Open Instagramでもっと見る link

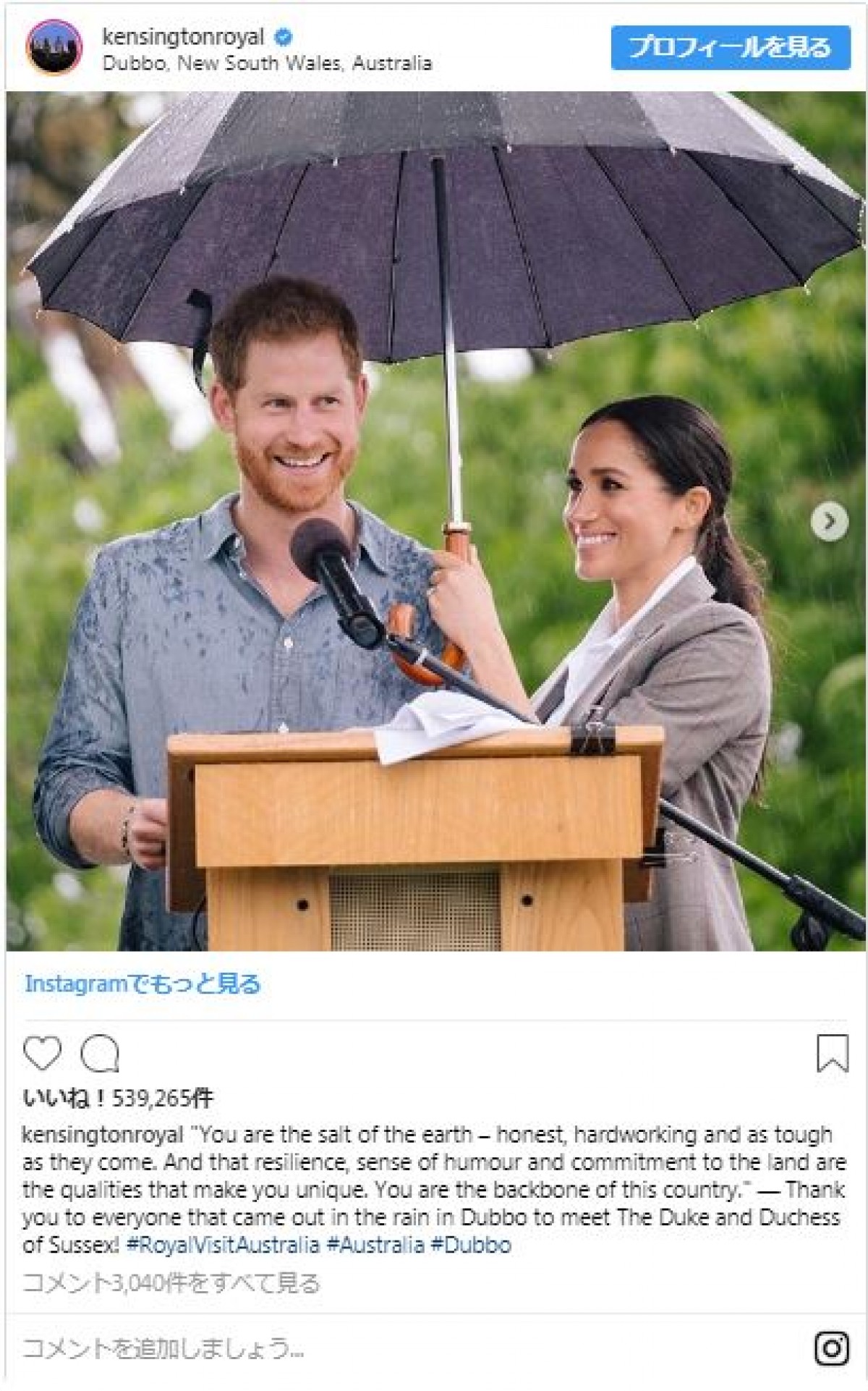pyautogui.click(x=142, y=984)
